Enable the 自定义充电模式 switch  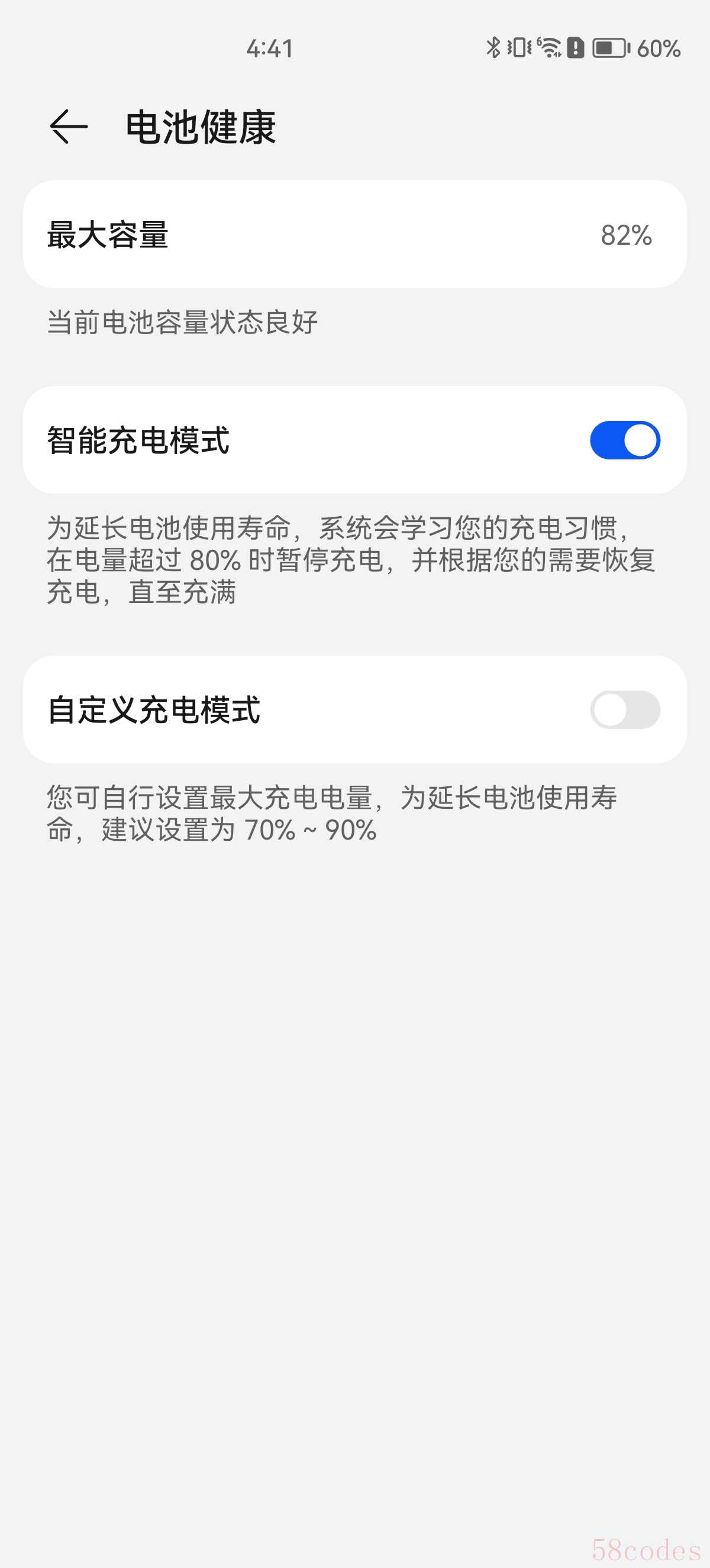[624, 710]
